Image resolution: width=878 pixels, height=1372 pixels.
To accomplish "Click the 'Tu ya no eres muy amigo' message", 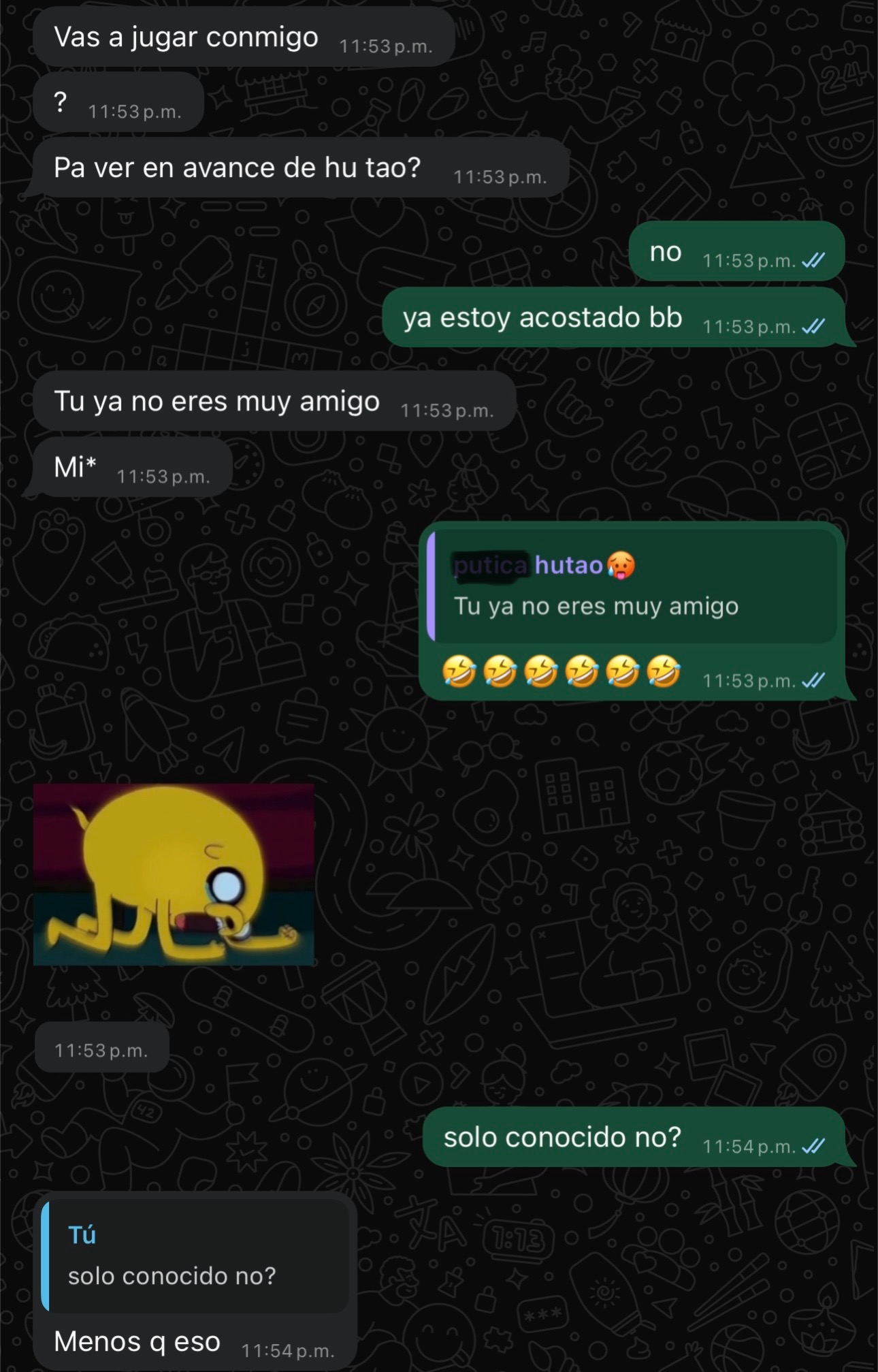I will coord(218,402).
